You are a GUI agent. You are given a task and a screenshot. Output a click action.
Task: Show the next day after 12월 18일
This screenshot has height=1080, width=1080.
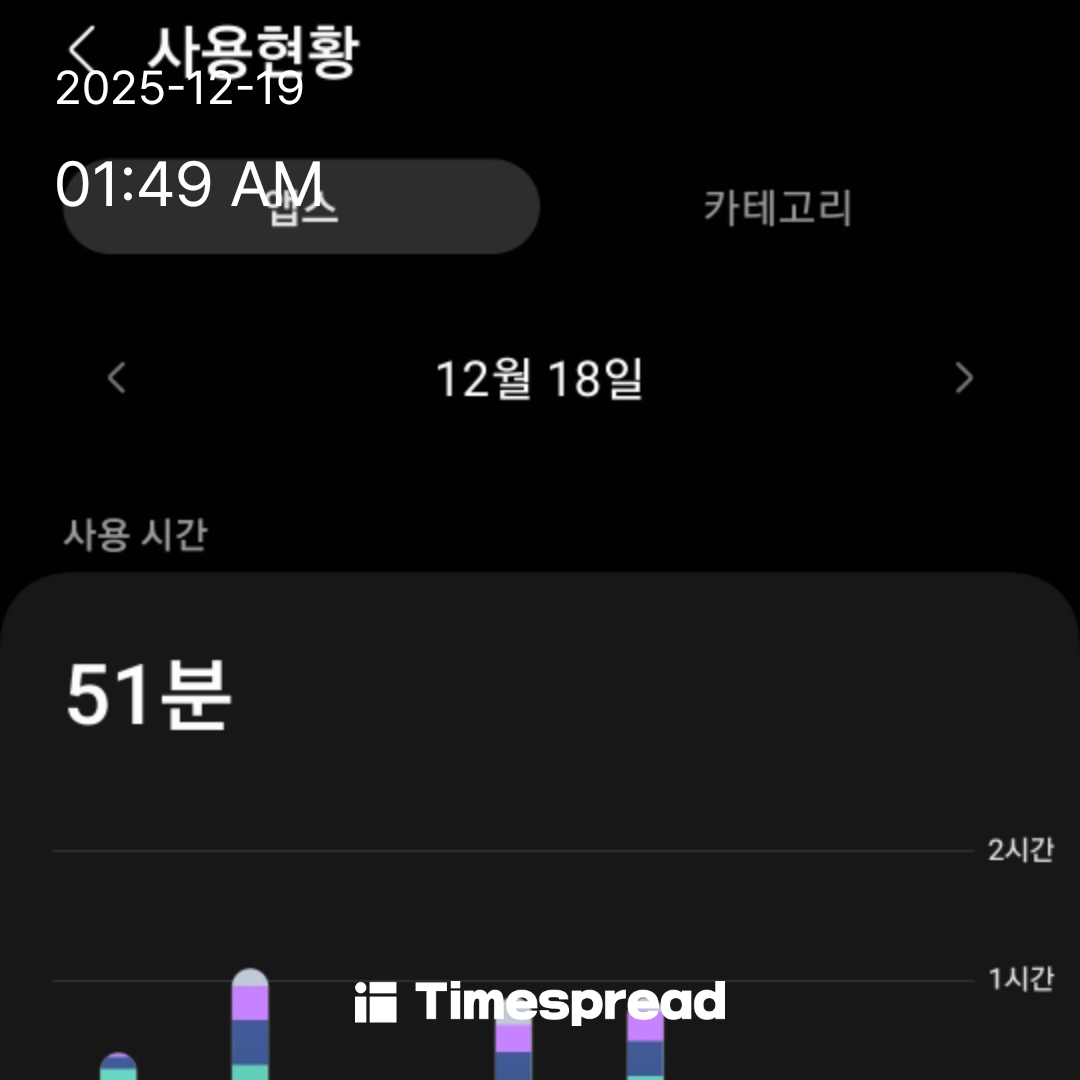pyautogui.click(x=963, y=379)
